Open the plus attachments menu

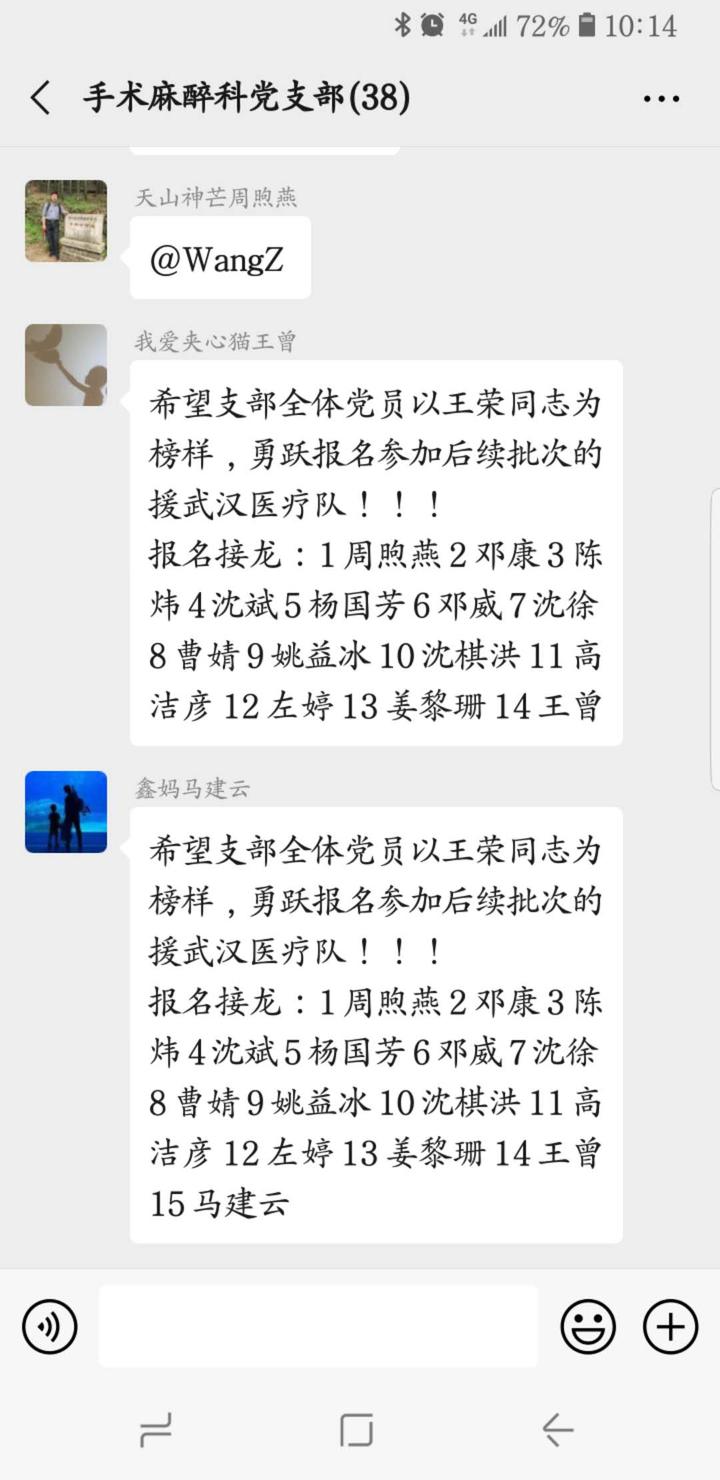(x=669, y=1327)
